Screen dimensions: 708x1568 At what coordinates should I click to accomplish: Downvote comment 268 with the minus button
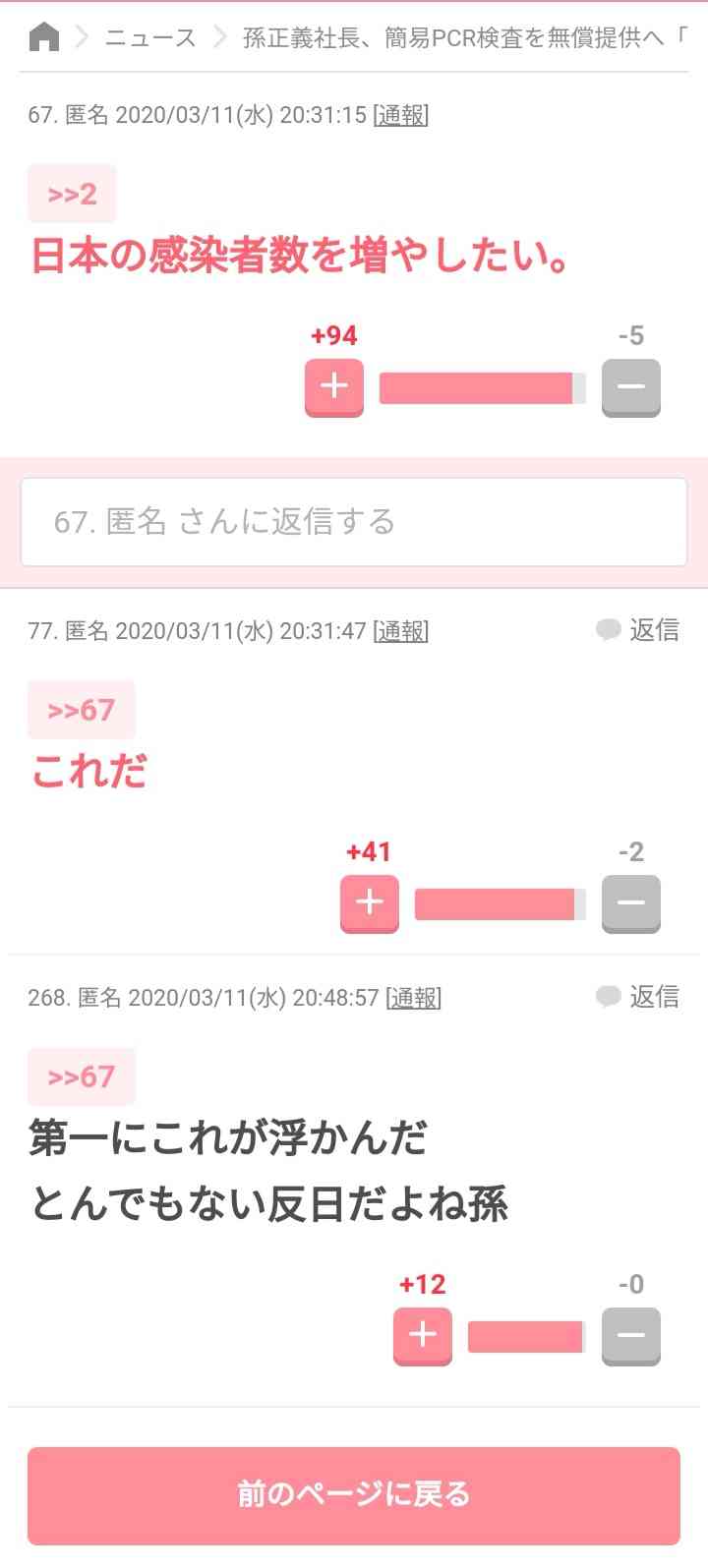tap(630, 1335)
